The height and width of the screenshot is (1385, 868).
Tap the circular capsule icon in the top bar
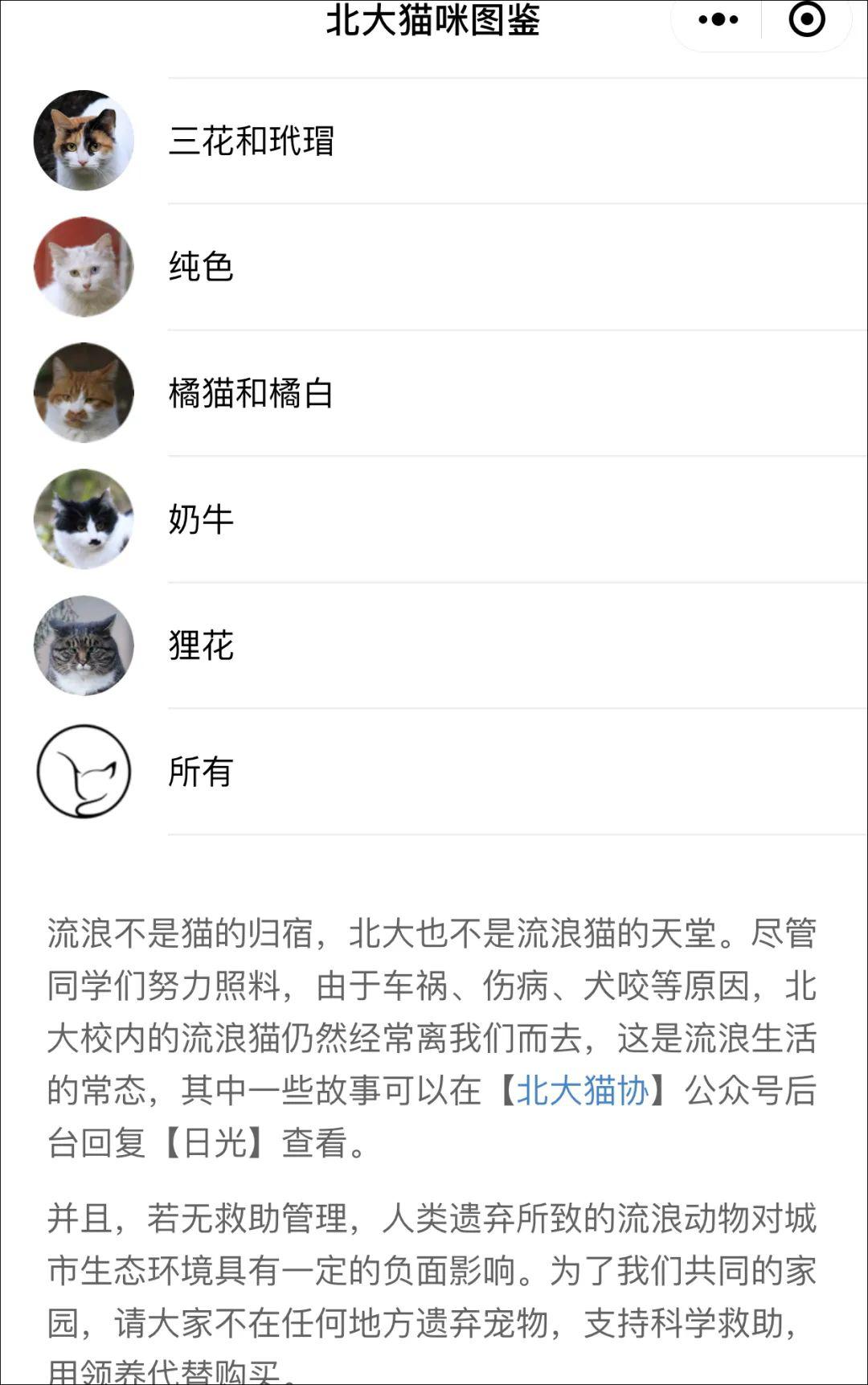[806, 20]
